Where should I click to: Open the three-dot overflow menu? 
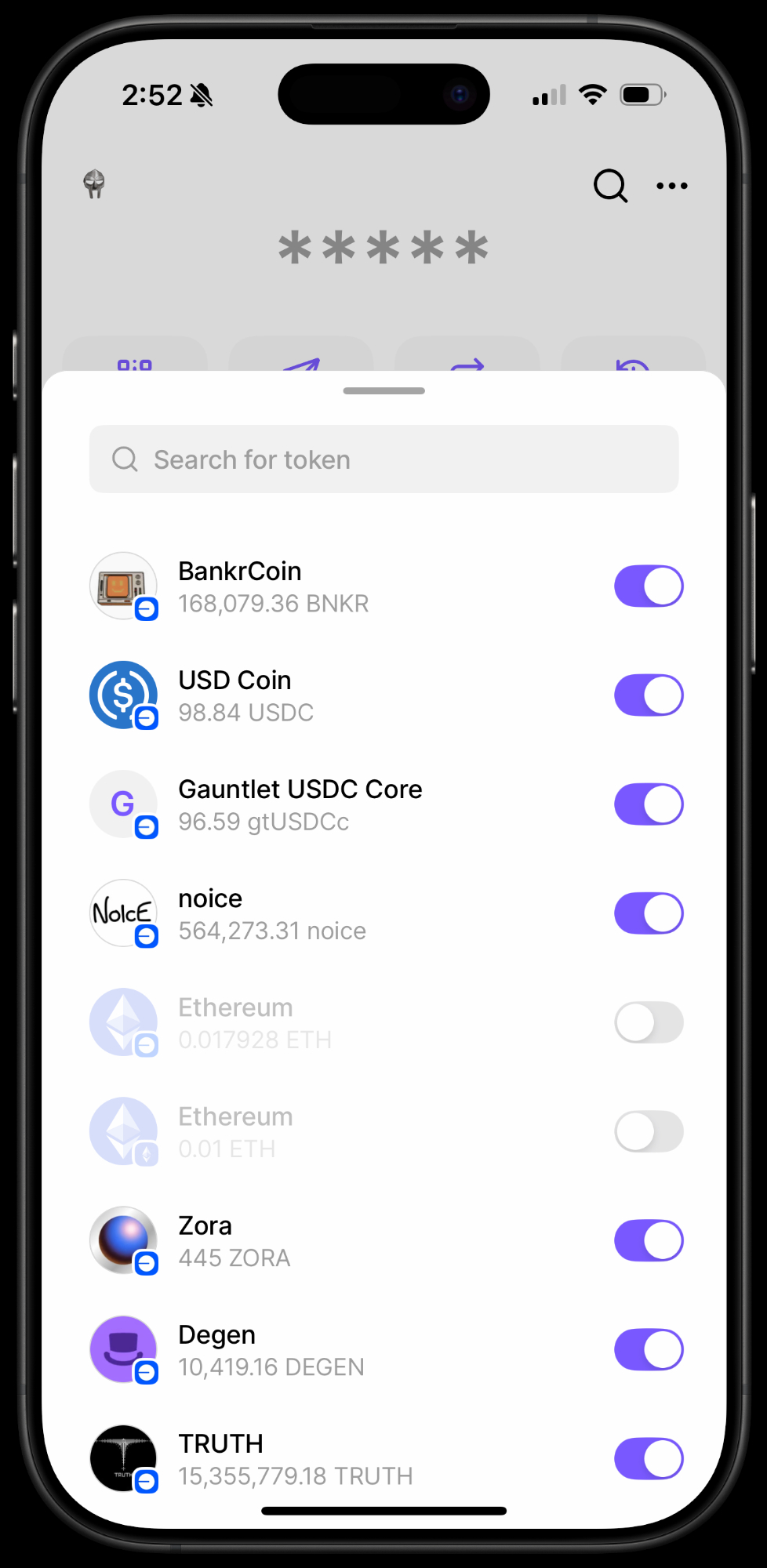[672, 186]
